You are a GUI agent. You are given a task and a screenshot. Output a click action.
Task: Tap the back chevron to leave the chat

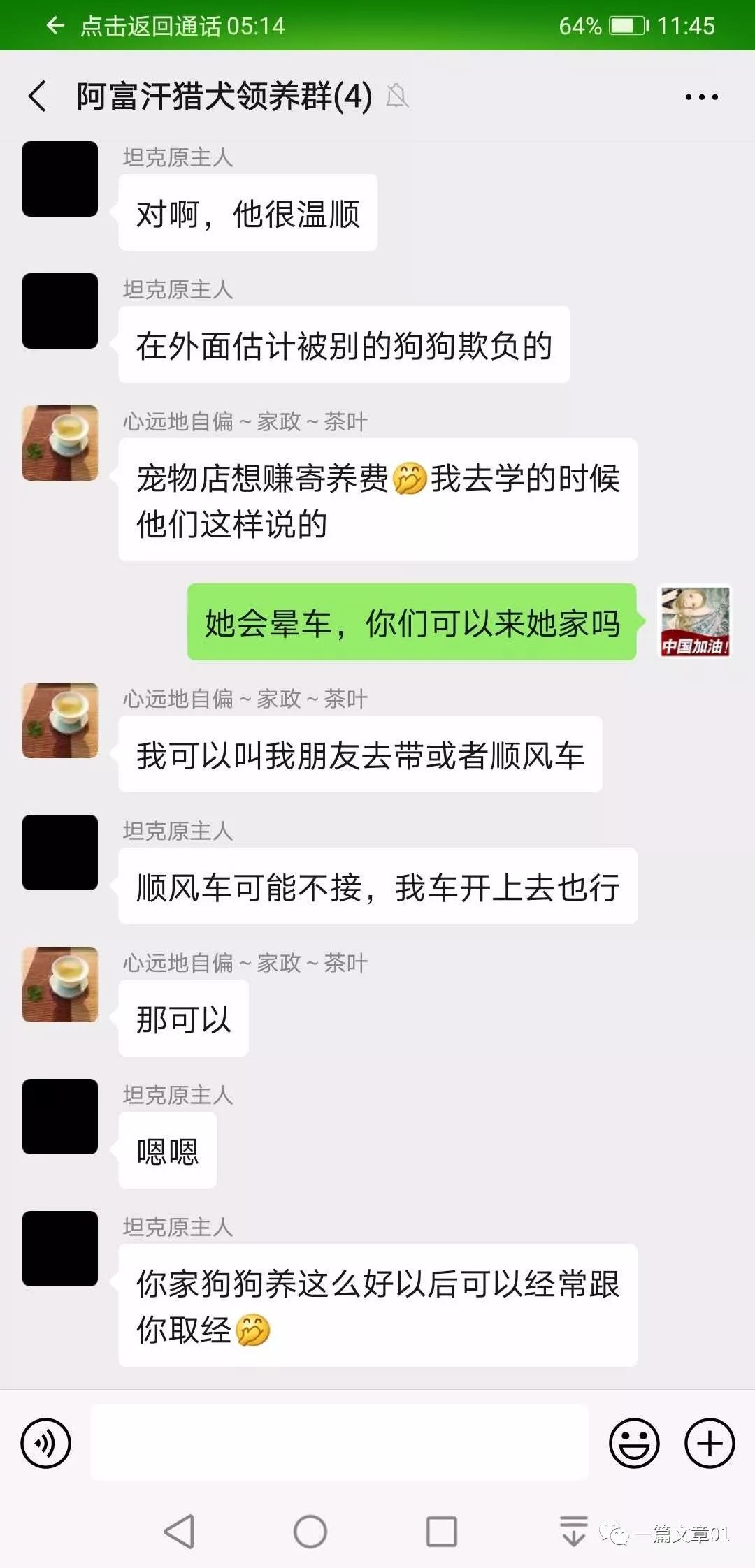point(38,98)
